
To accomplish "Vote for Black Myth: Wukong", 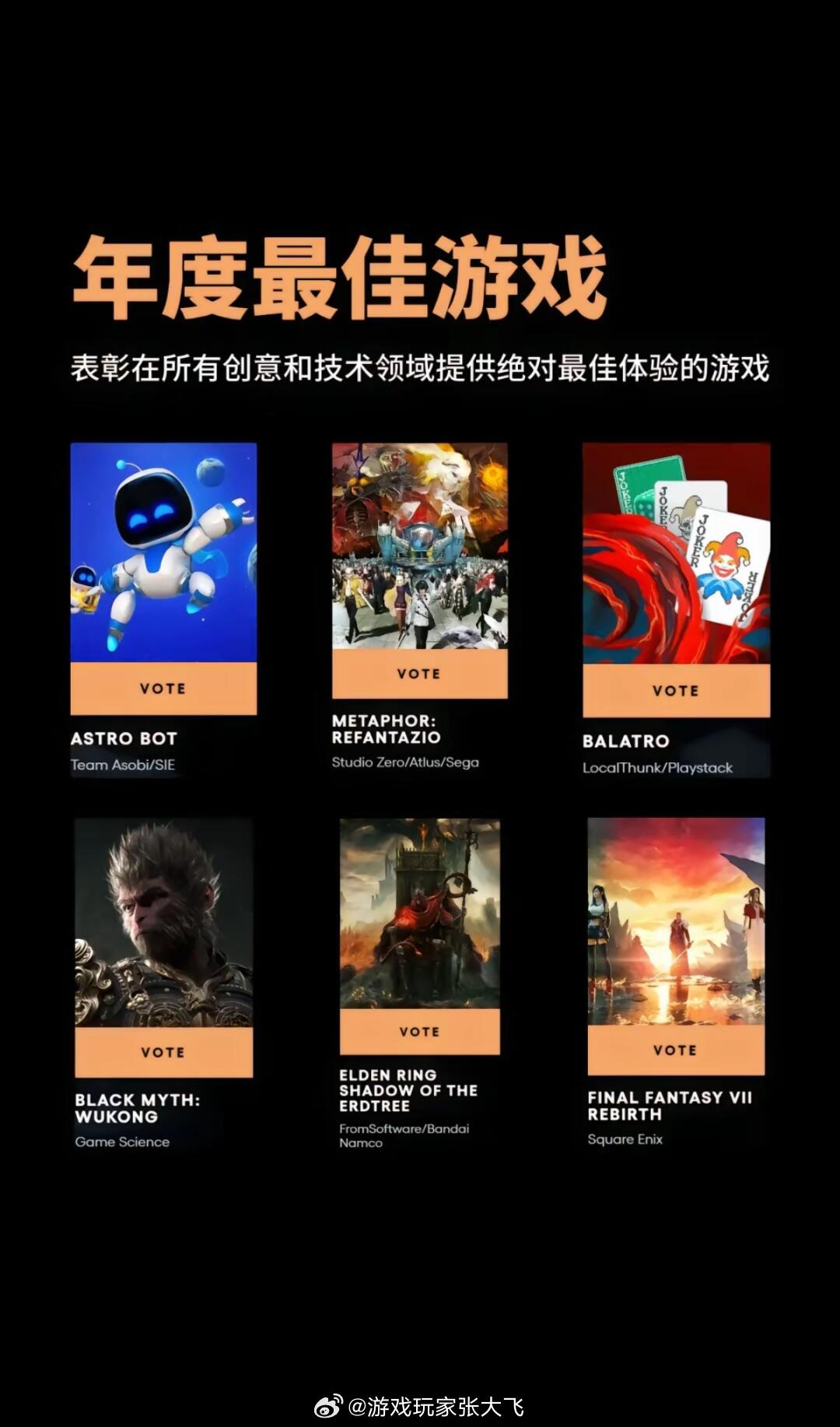I will (x=163, y=1051).
